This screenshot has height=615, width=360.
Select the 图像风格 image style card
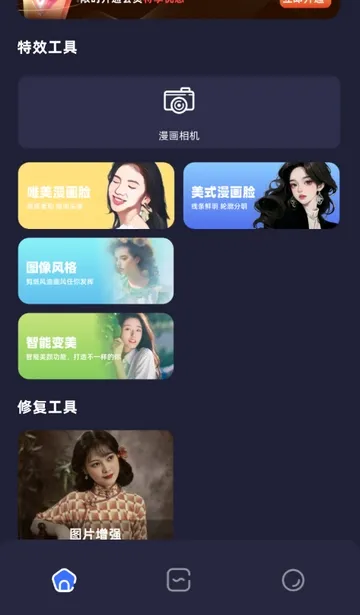(96, 271)
